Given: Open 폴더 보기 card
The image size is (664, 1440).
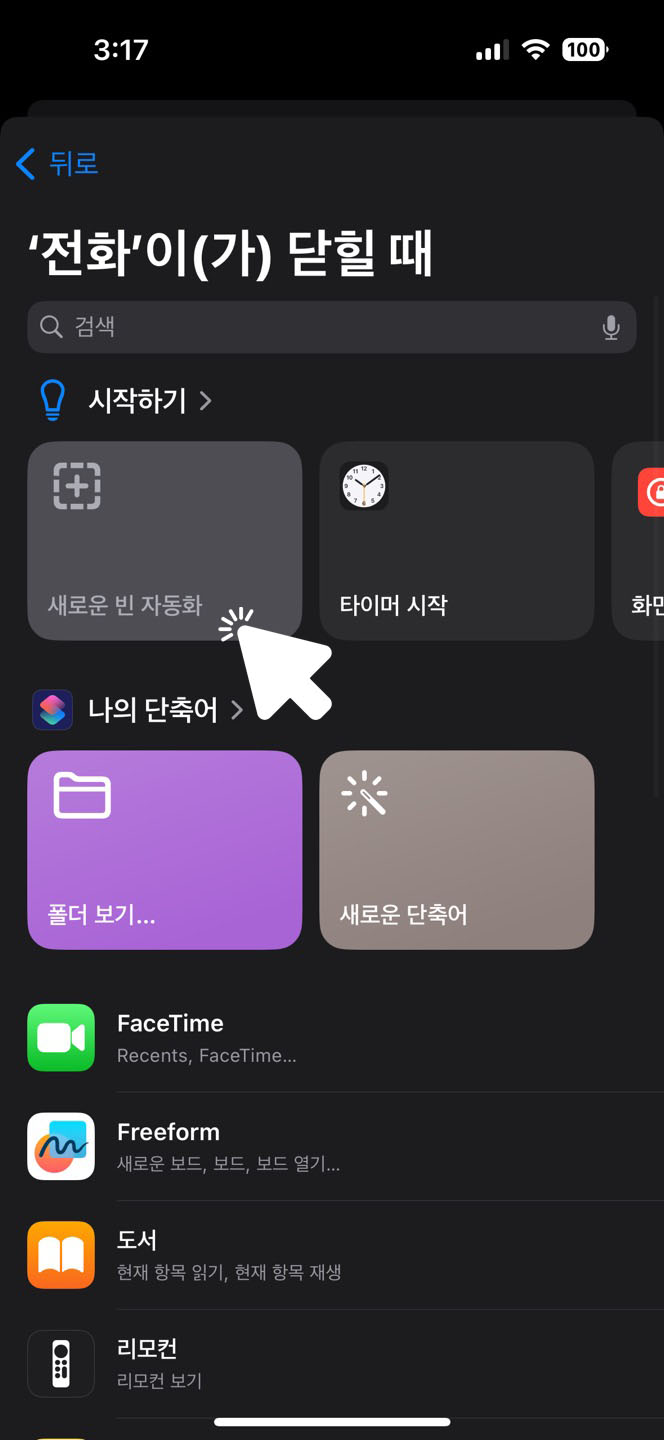Looking at the screenshot, I should (x=164, y=850).
